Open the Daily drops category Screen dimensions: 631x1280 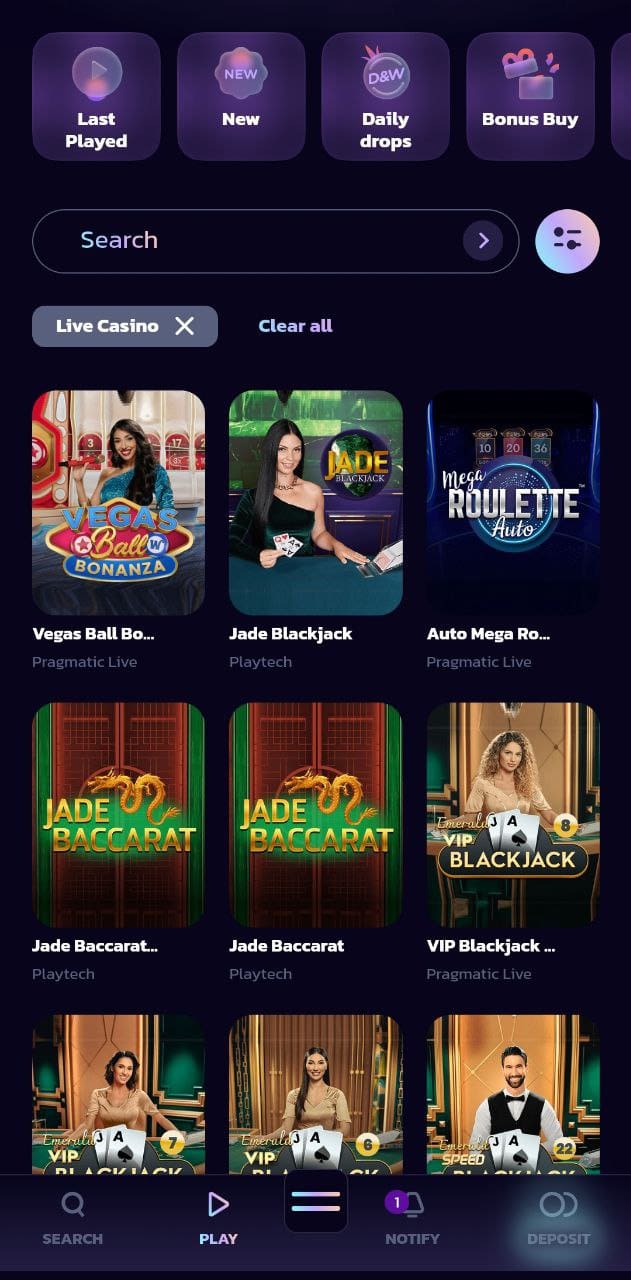(x=385, y=96)
